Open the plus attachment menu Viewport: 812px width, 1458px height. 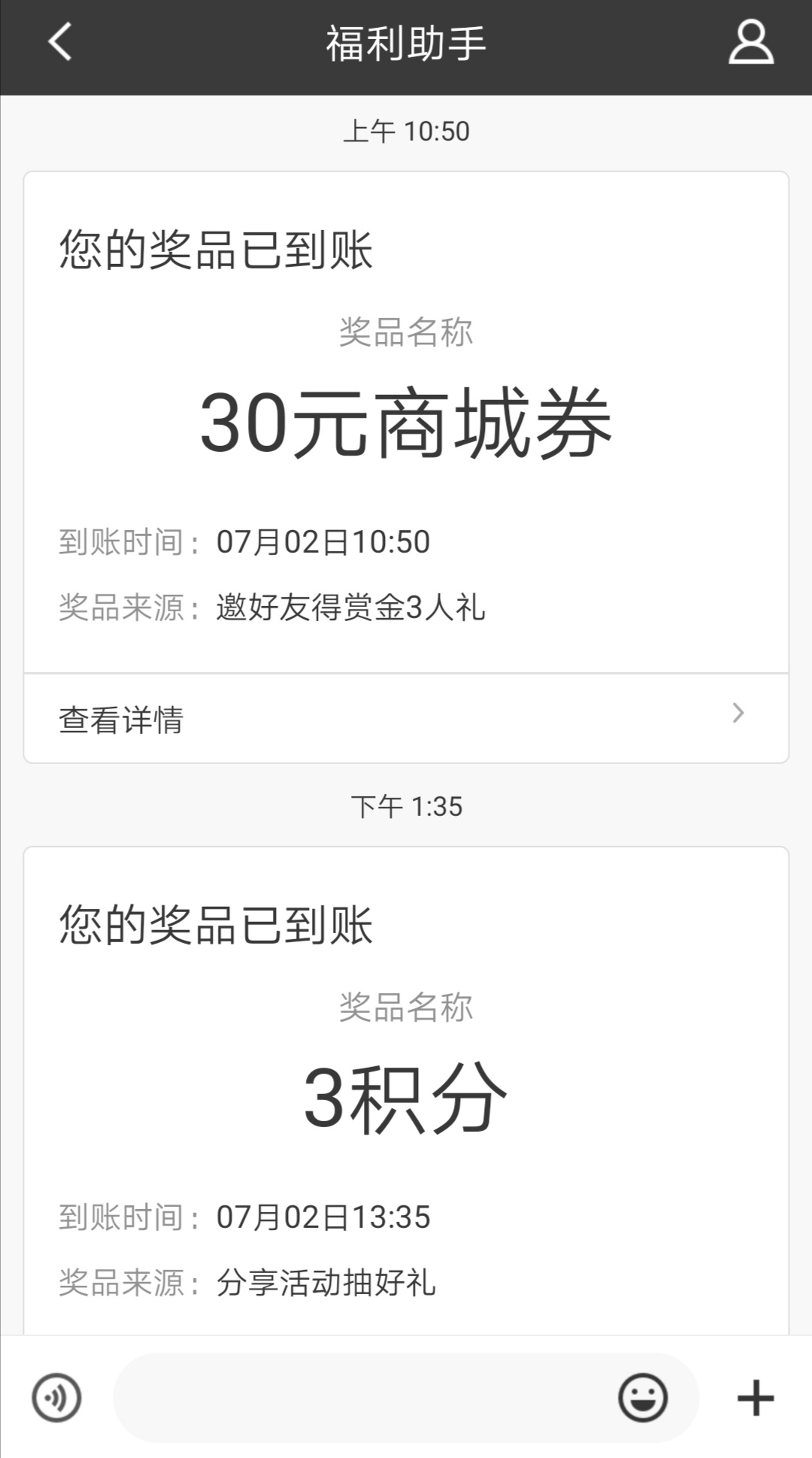755,1398
